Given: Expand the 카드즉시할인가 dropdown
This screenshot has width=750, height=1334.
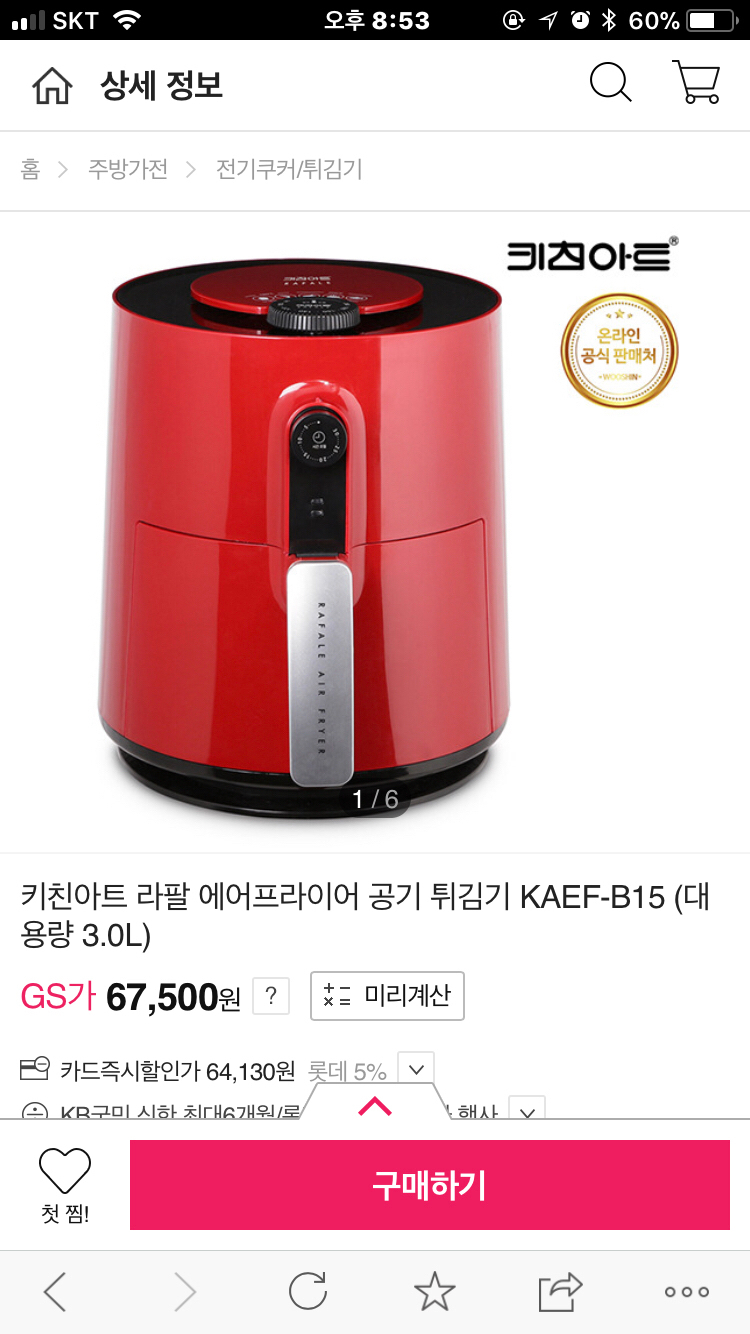Looking at the screenshot, I should click(416, 1070).
